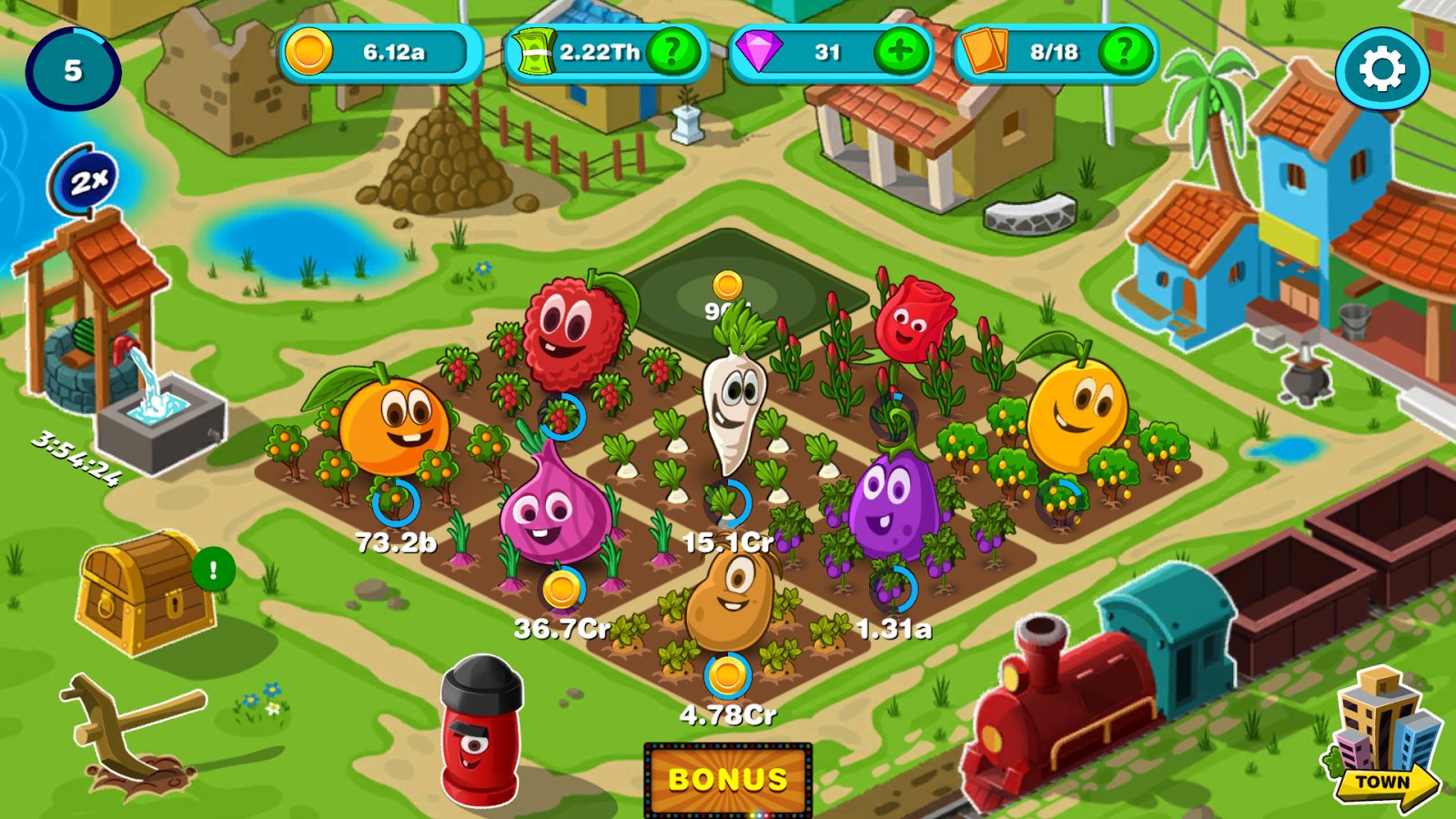Open the level 5 badge
This screenshot has width=1456, height=819.
pyautogui.click(x=73, y=70)
